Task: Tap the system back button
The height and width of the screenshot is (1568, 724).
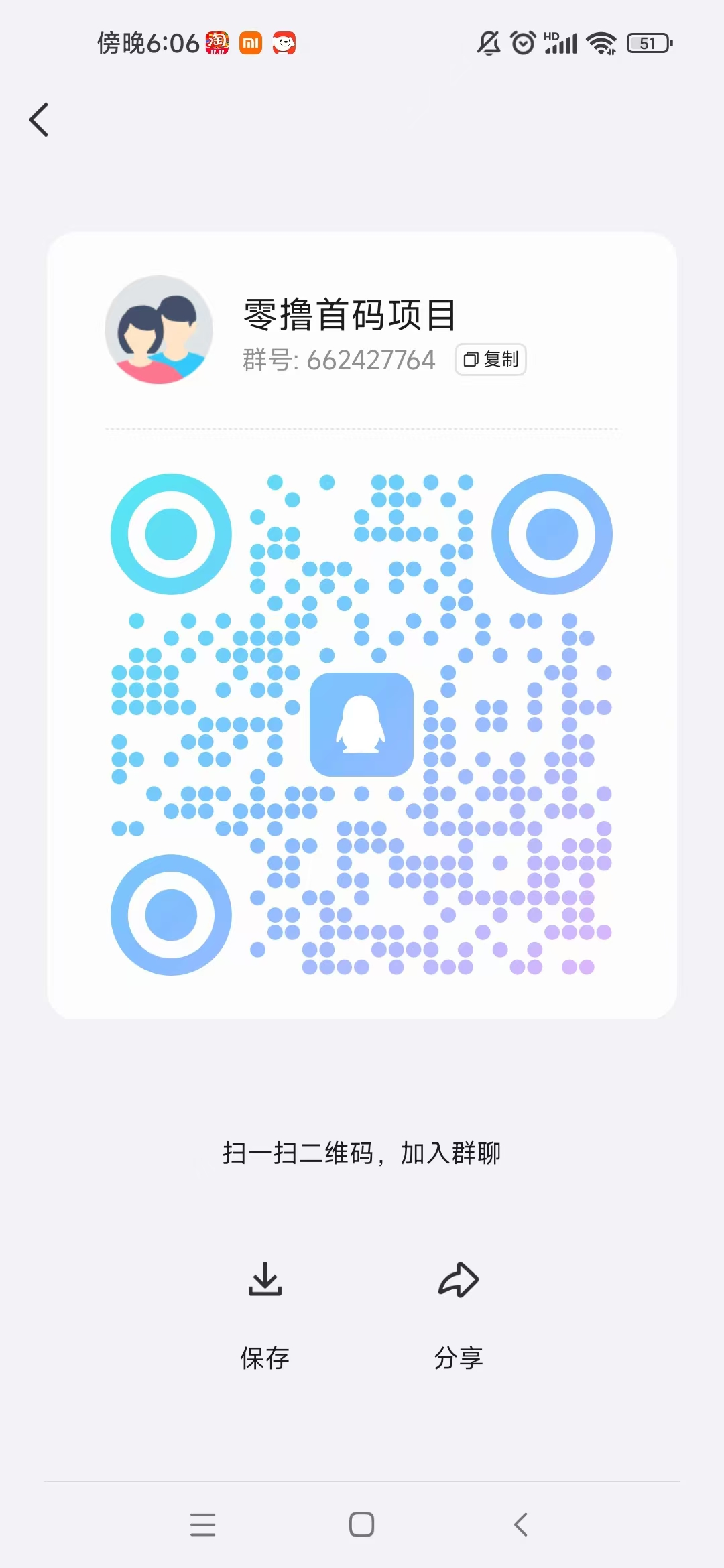Action: pyautogui.click(x=521, y=1524)
